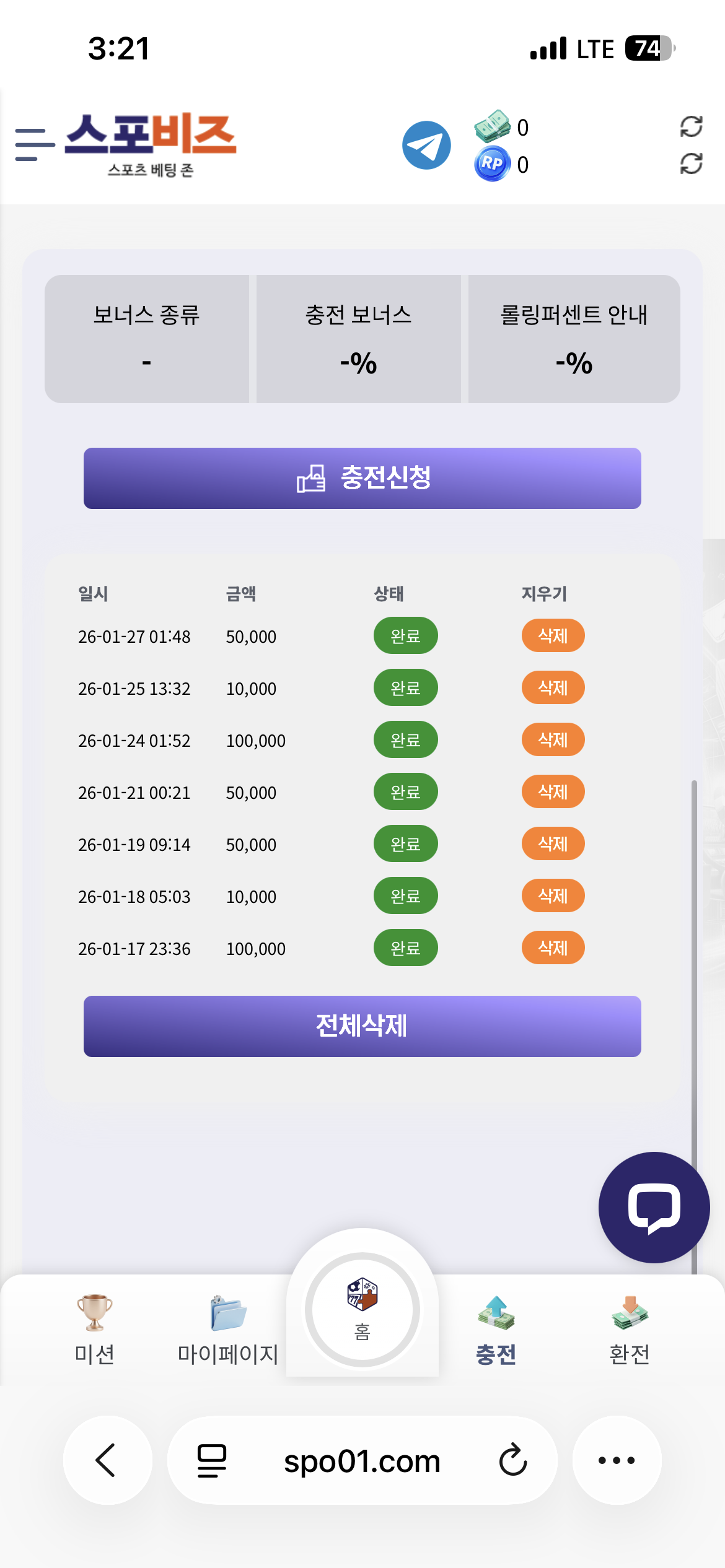Screen dimensions: 725x1568
Task: Tap 전체삭제 to delete all records
Action: pos(362,1026)
